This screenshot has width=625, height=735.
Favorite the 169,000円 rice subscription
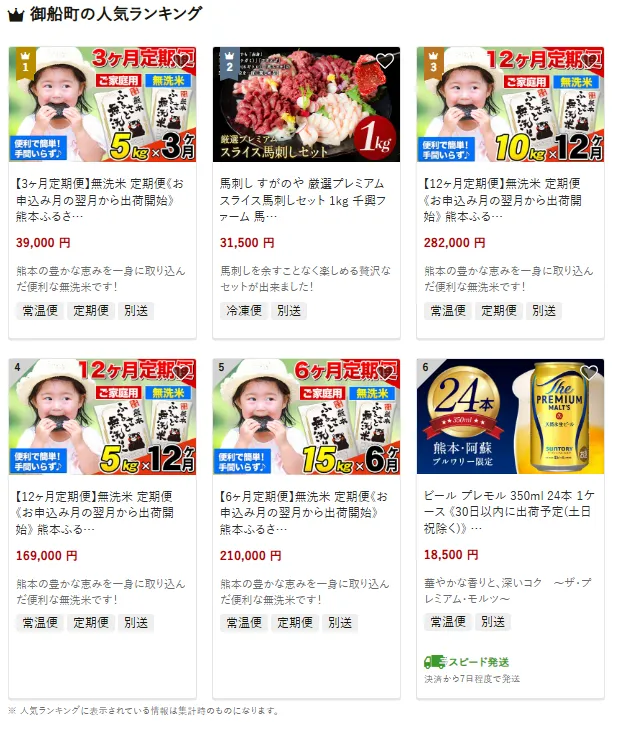181,373
